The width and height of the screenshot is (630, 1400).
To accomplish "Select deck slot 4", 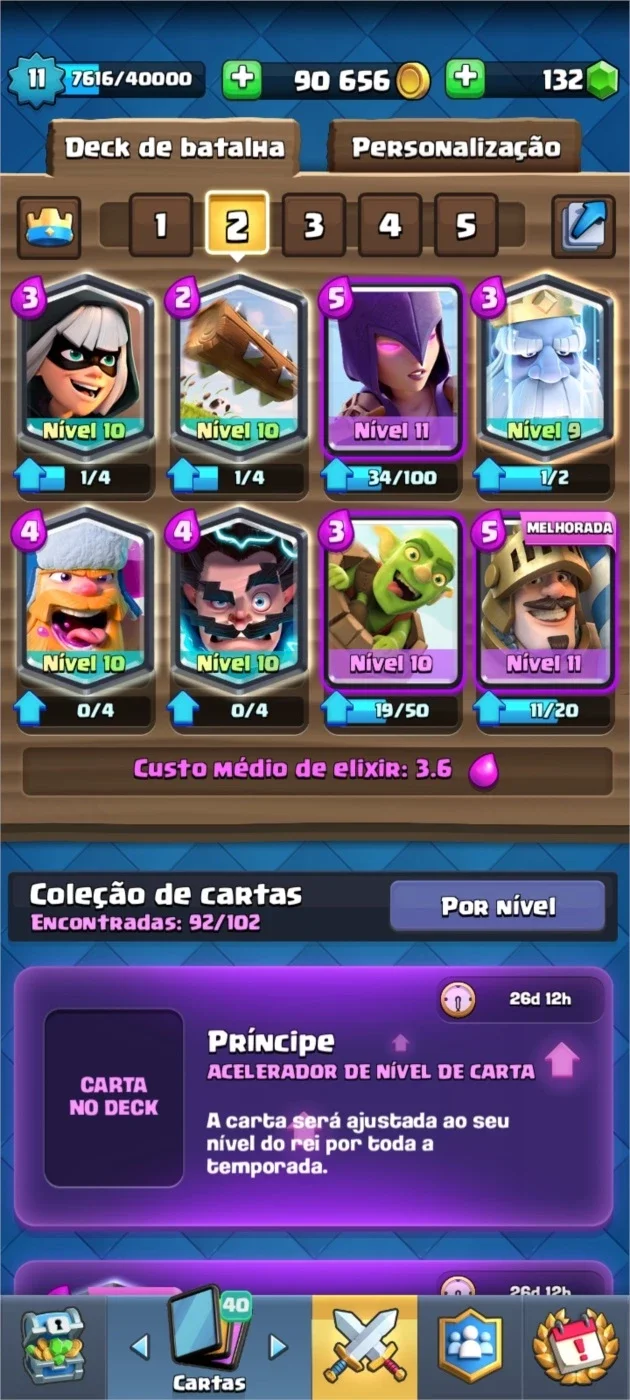I will pyautogui.click(x=389, y=225).
